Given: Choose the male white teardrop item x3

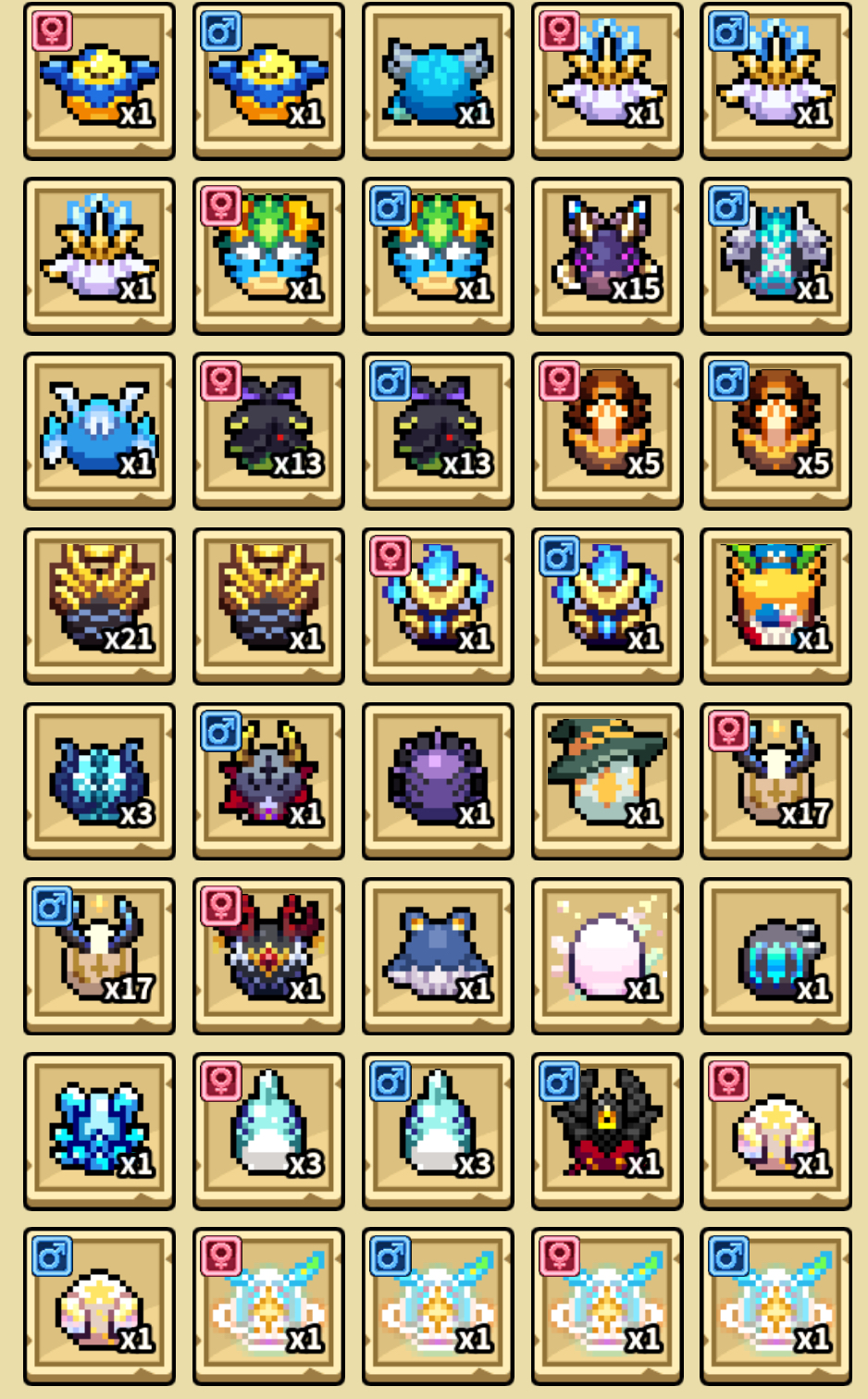Looking at the screenshot, I should click(x=438, y=1131).
